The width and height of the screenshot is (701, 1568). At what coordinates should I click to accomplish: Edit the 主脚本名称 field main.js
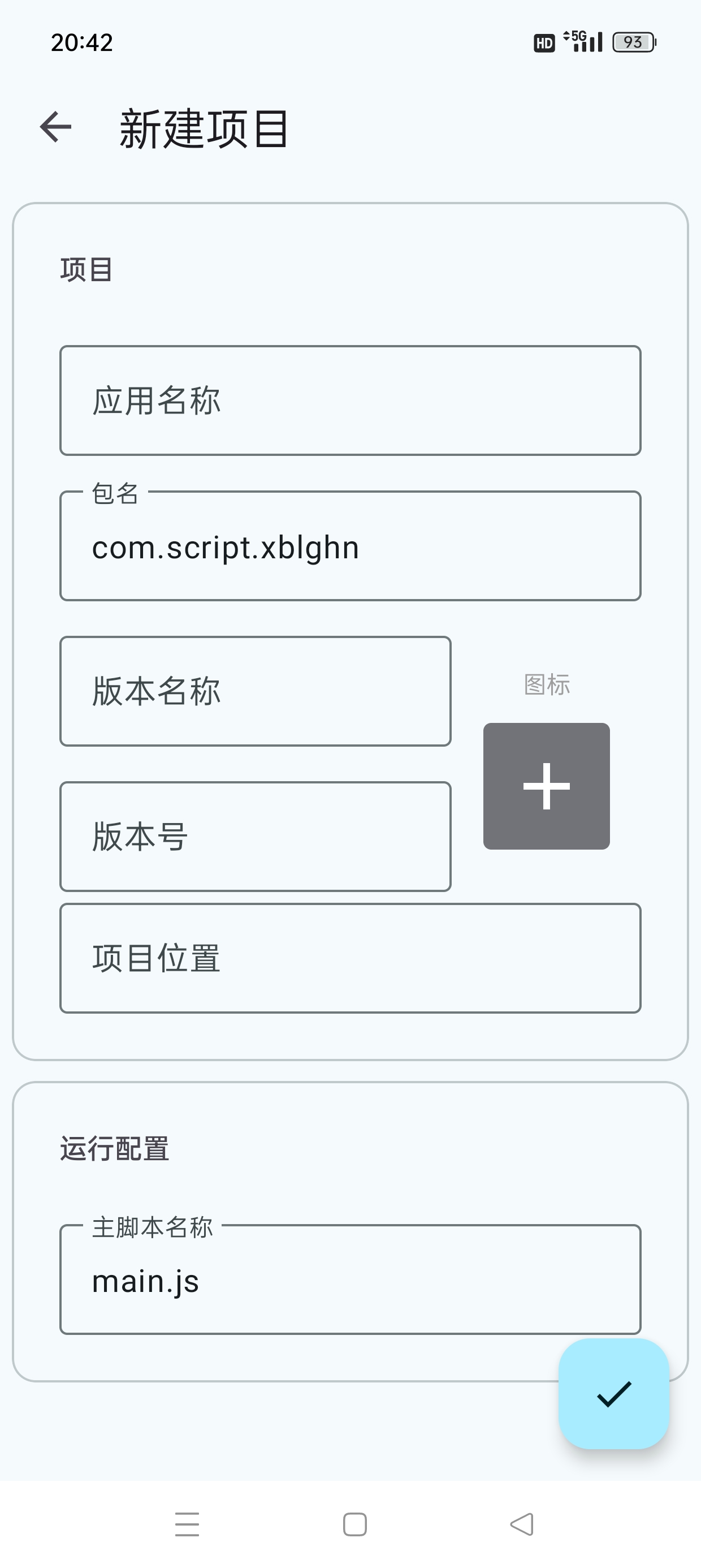coord(350,1280)
